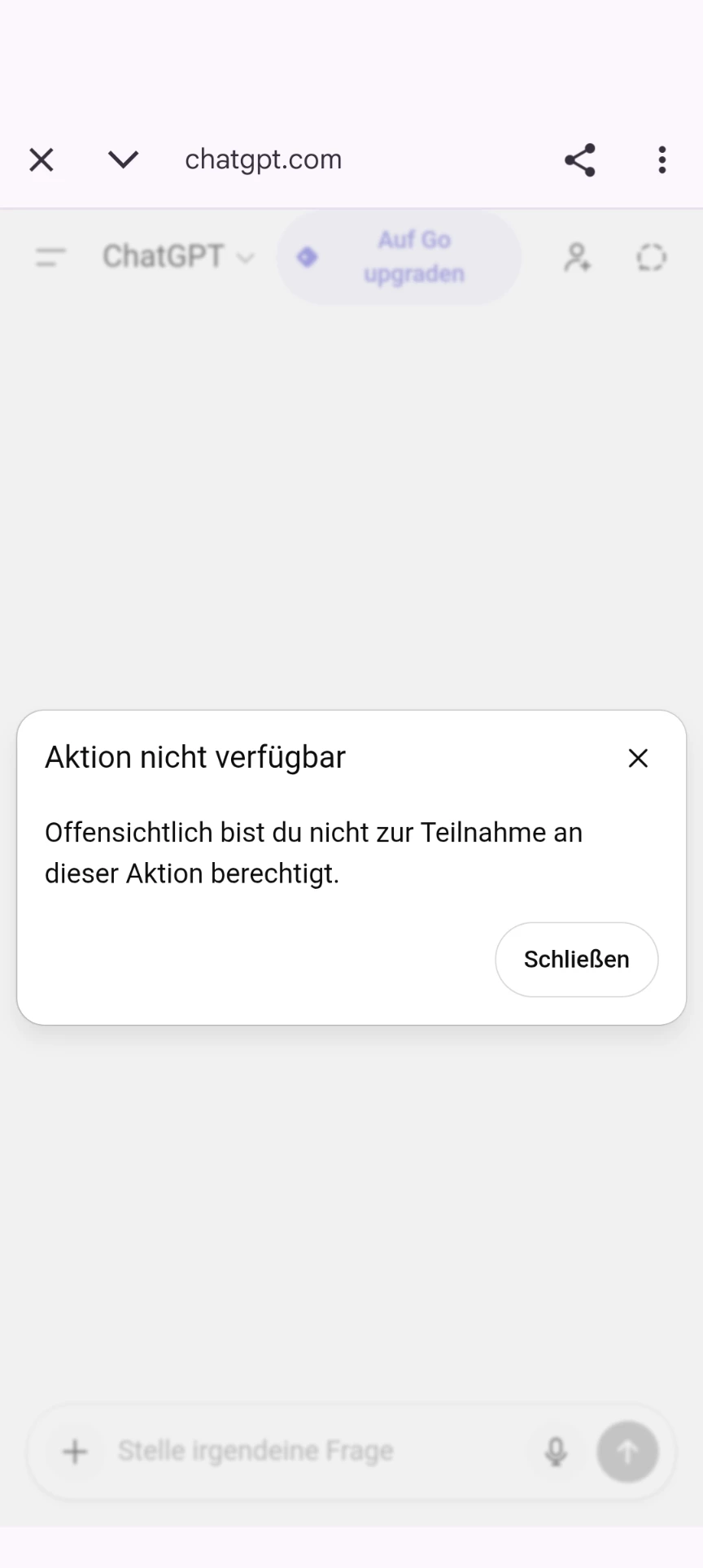Share the chatgpt.com page
Image resolution: width=703 pixels, height=1568 pixels.
point(580,160)
